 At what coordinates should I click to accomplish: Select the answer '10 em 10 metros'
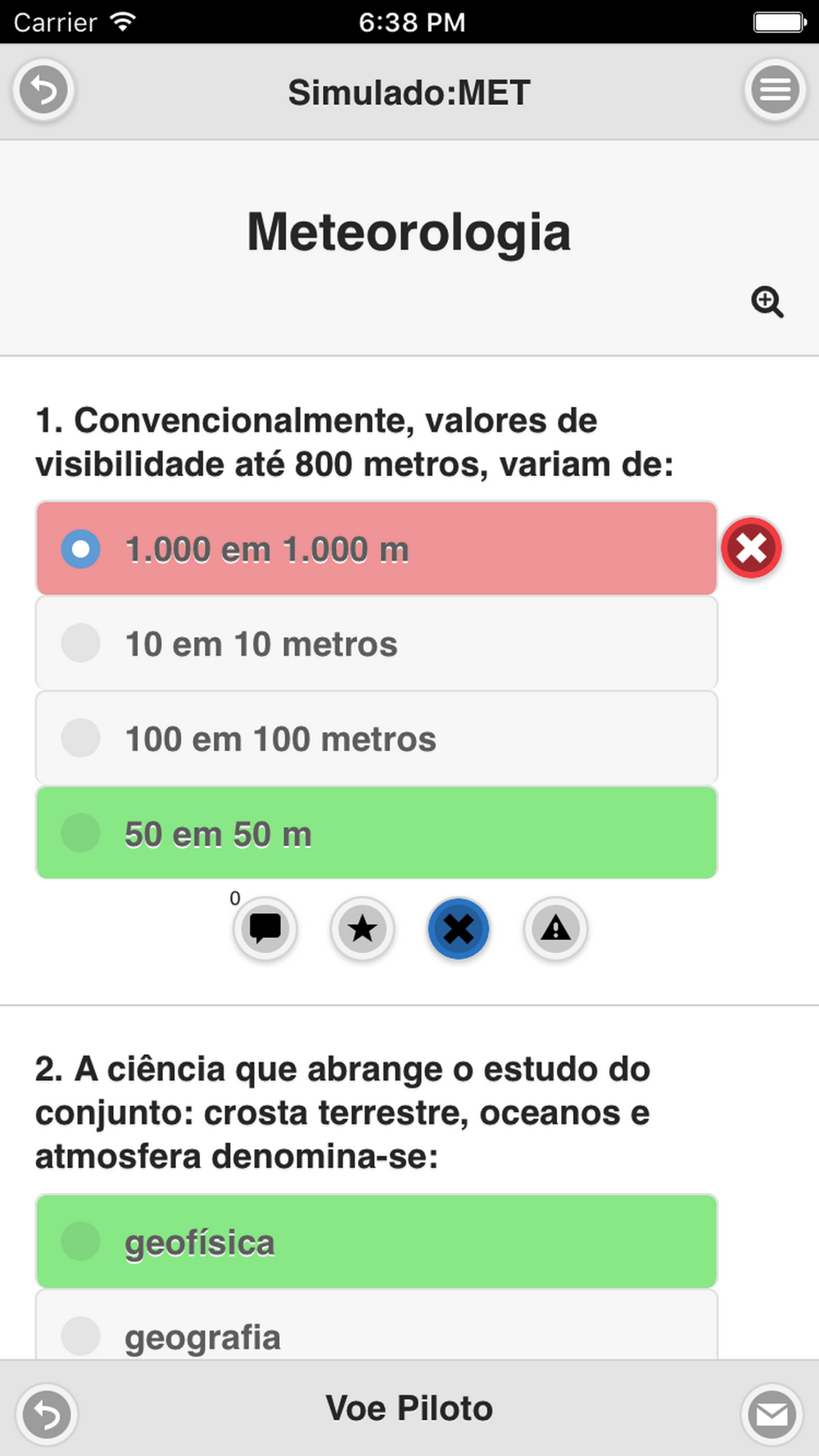pos(377,644)
